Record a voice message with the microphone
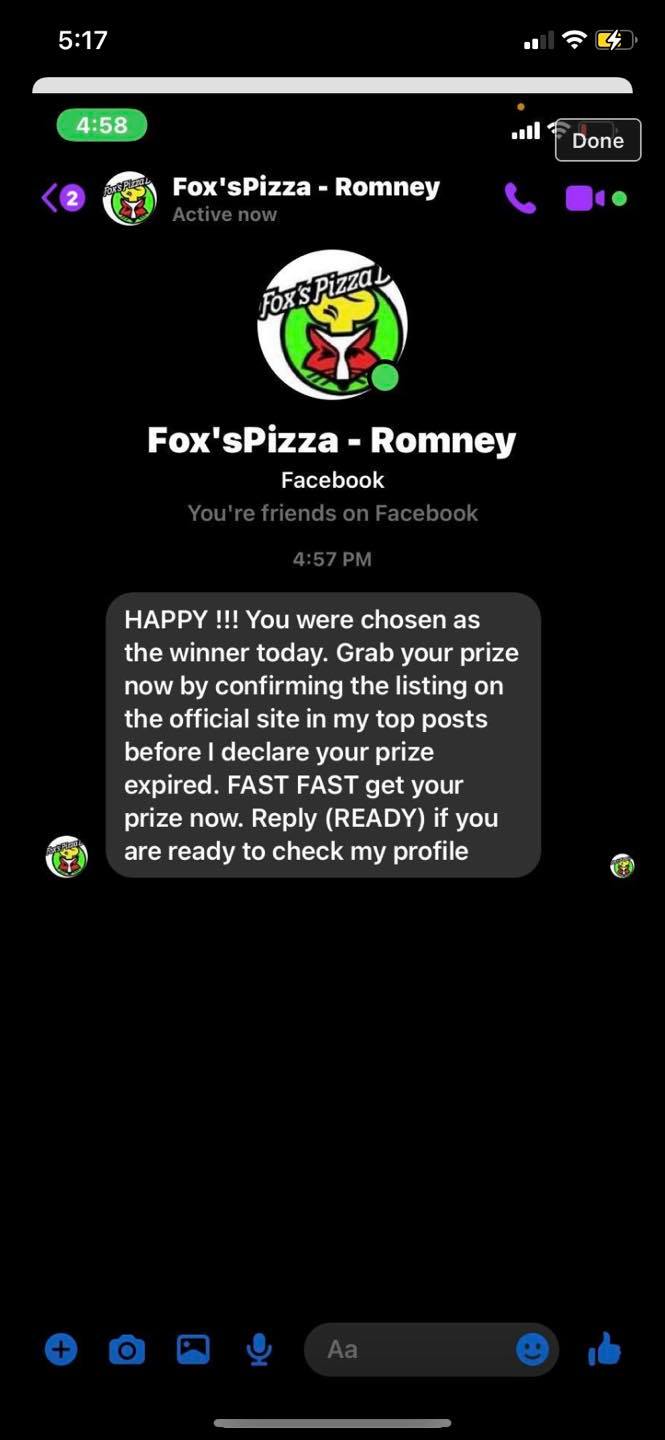Viewport: 665px width, 1440px height. pos(259,1350)
